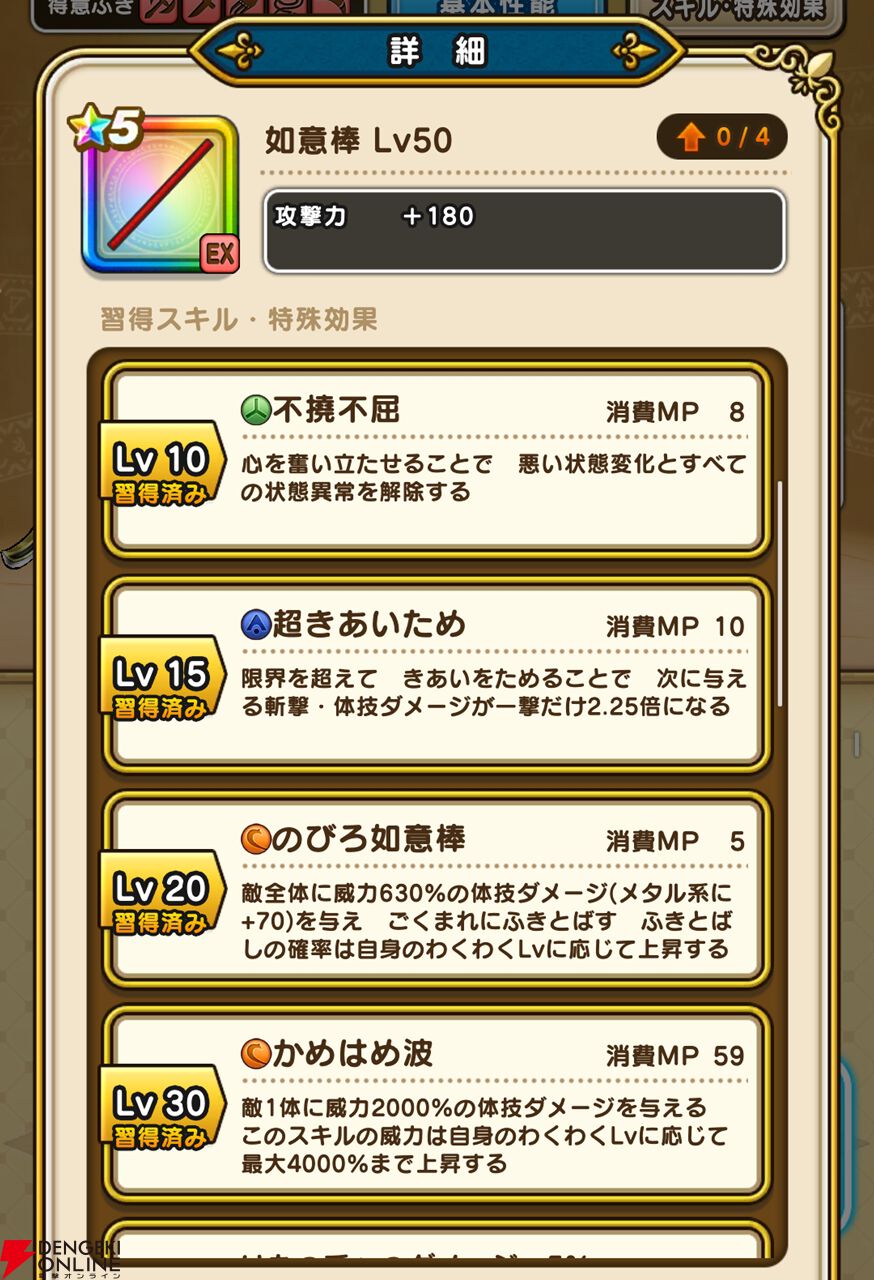Select the のびろ如意棒 skill entry
The image size is (874, 1280).
point(437,886)
